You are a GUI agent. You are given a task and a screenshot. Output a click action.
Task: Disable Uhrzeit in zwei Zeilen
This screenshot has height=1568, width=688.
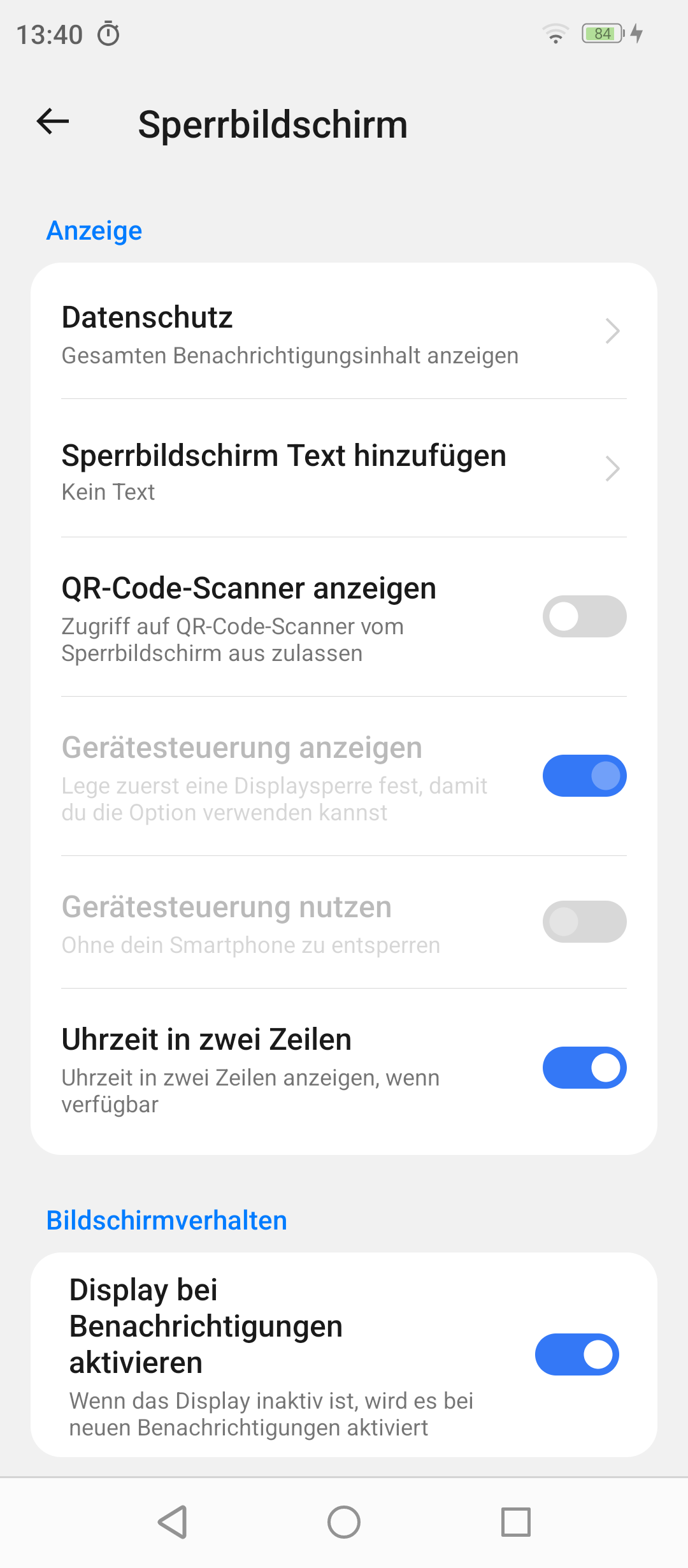coord(584,1068)
